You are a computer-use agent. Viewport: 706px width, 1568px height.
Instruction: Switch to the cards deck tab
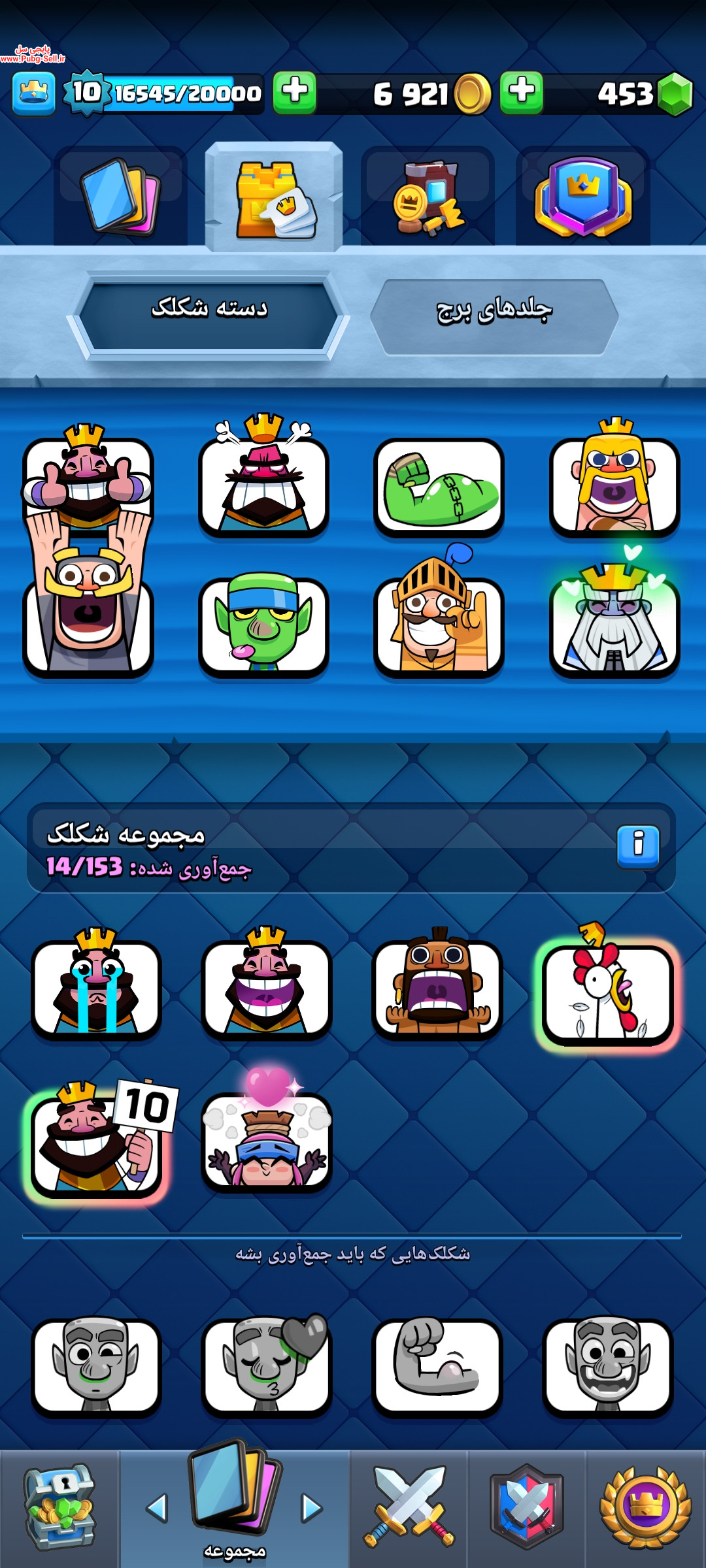pyautogui.click(x=120, y=196)
